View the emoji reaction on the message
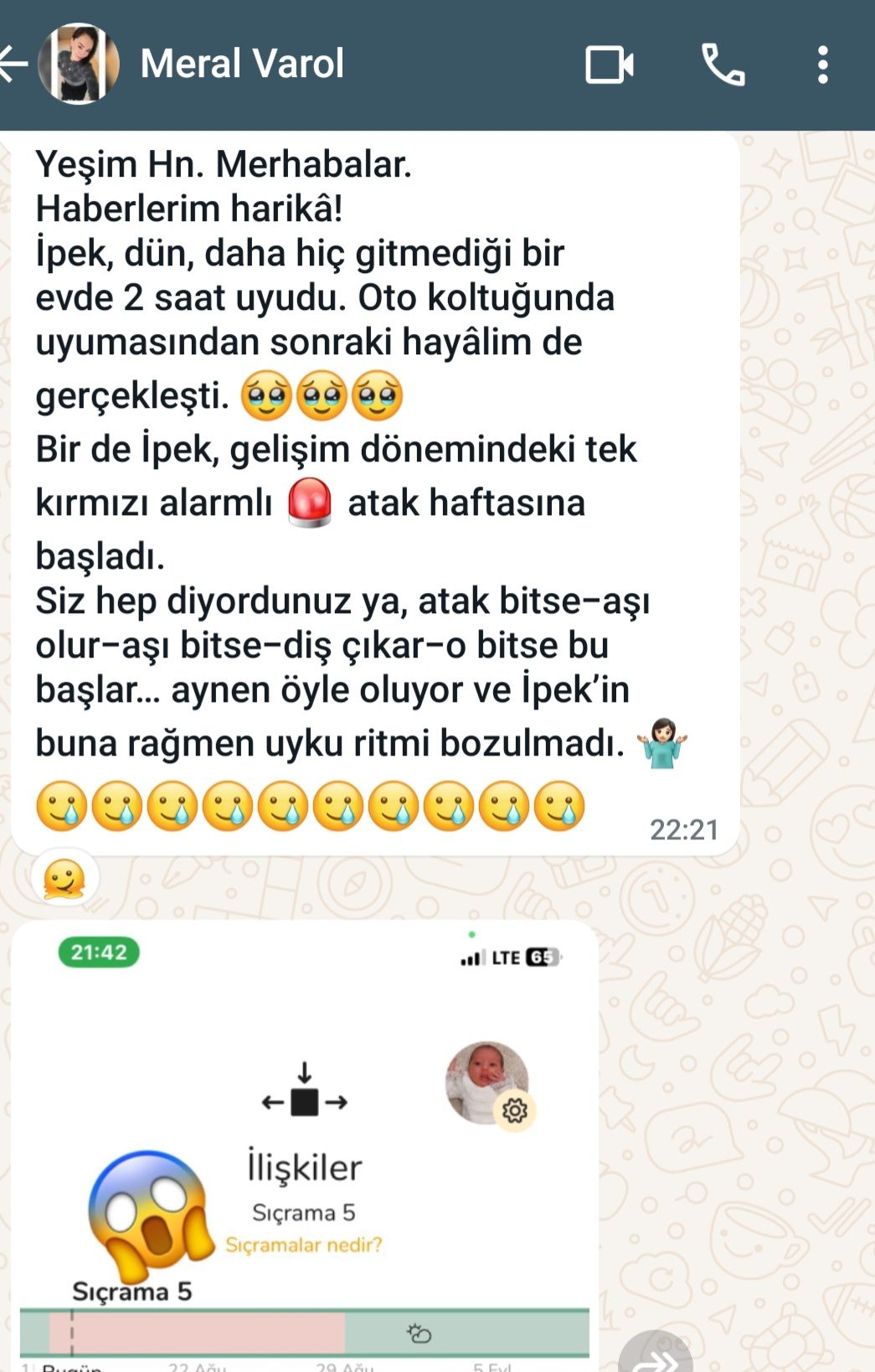875x1372 pixels. 65,879
